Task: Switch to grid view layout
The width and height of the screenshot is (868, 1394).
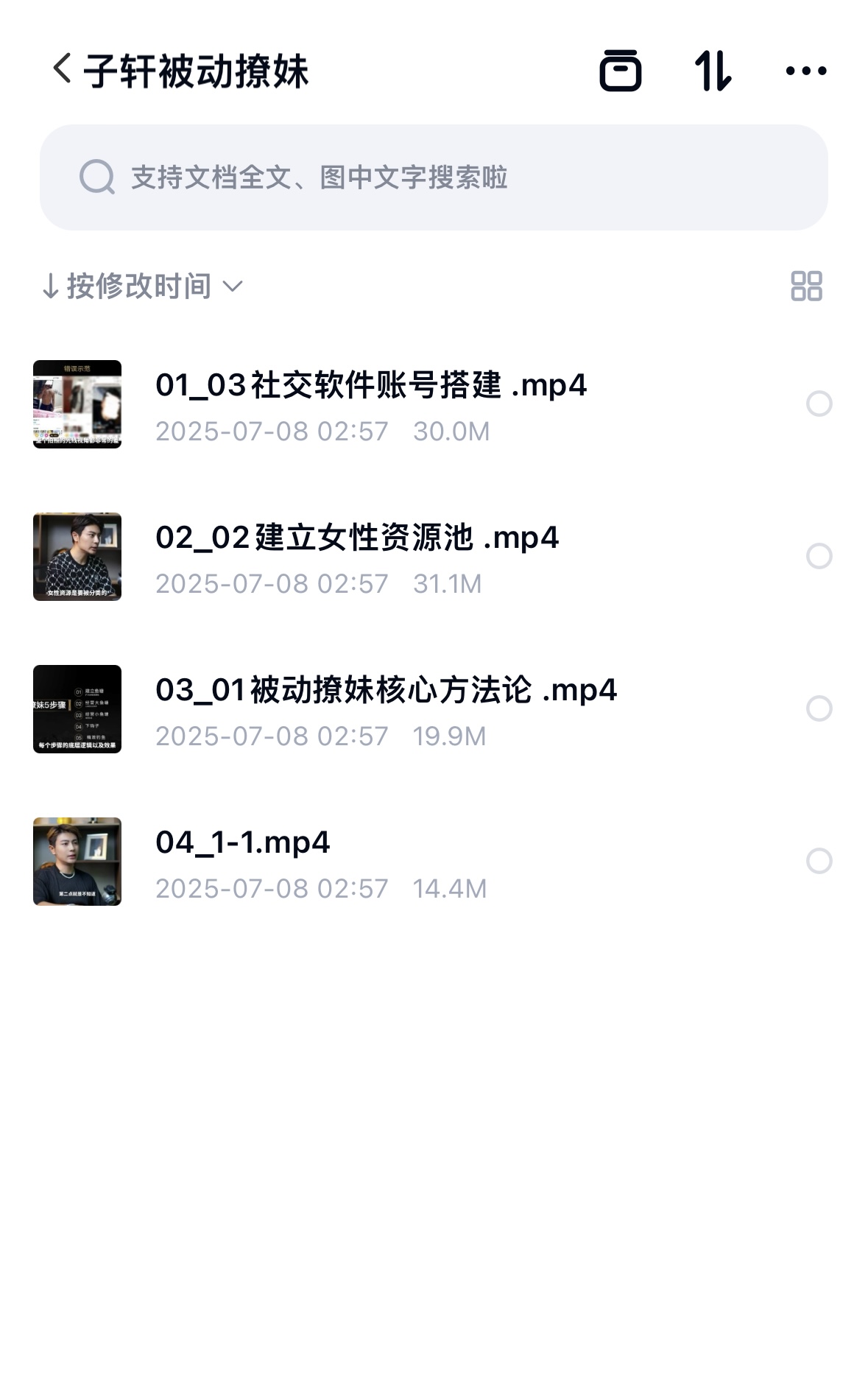Action: click(806, 286)
